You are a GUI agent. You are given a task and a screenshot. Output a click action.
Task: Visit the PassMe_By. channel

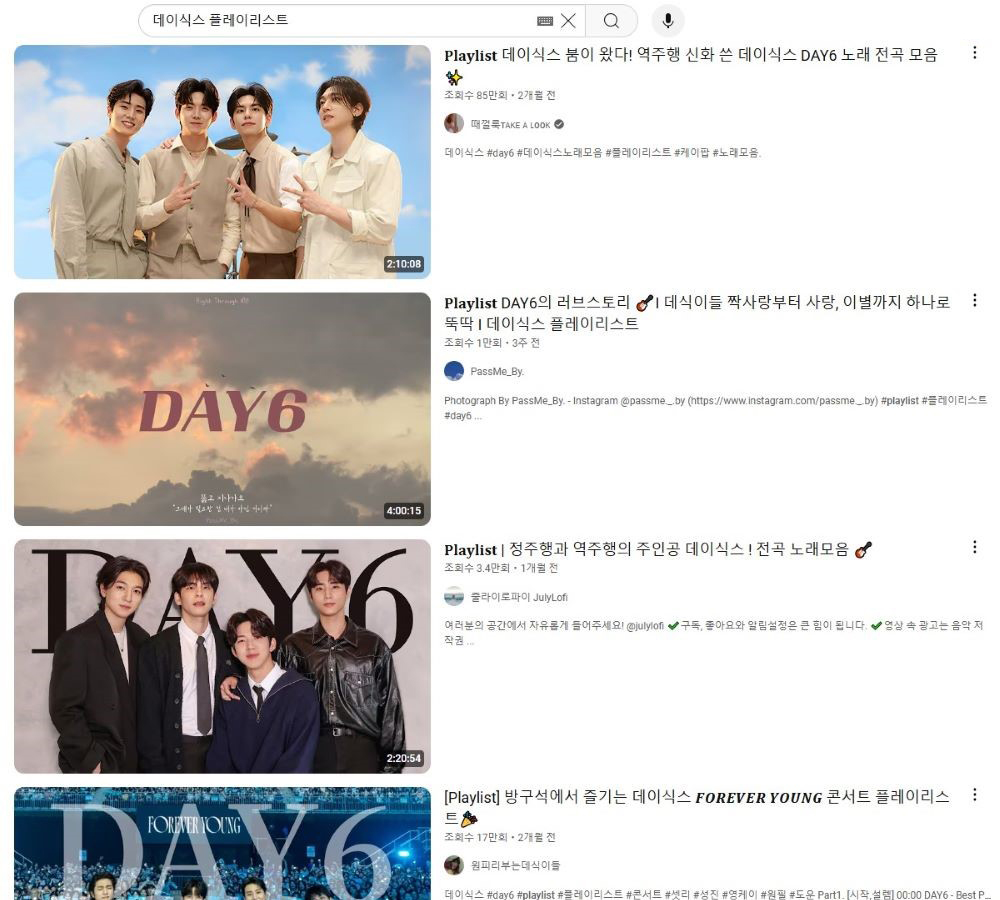(497, 371)
